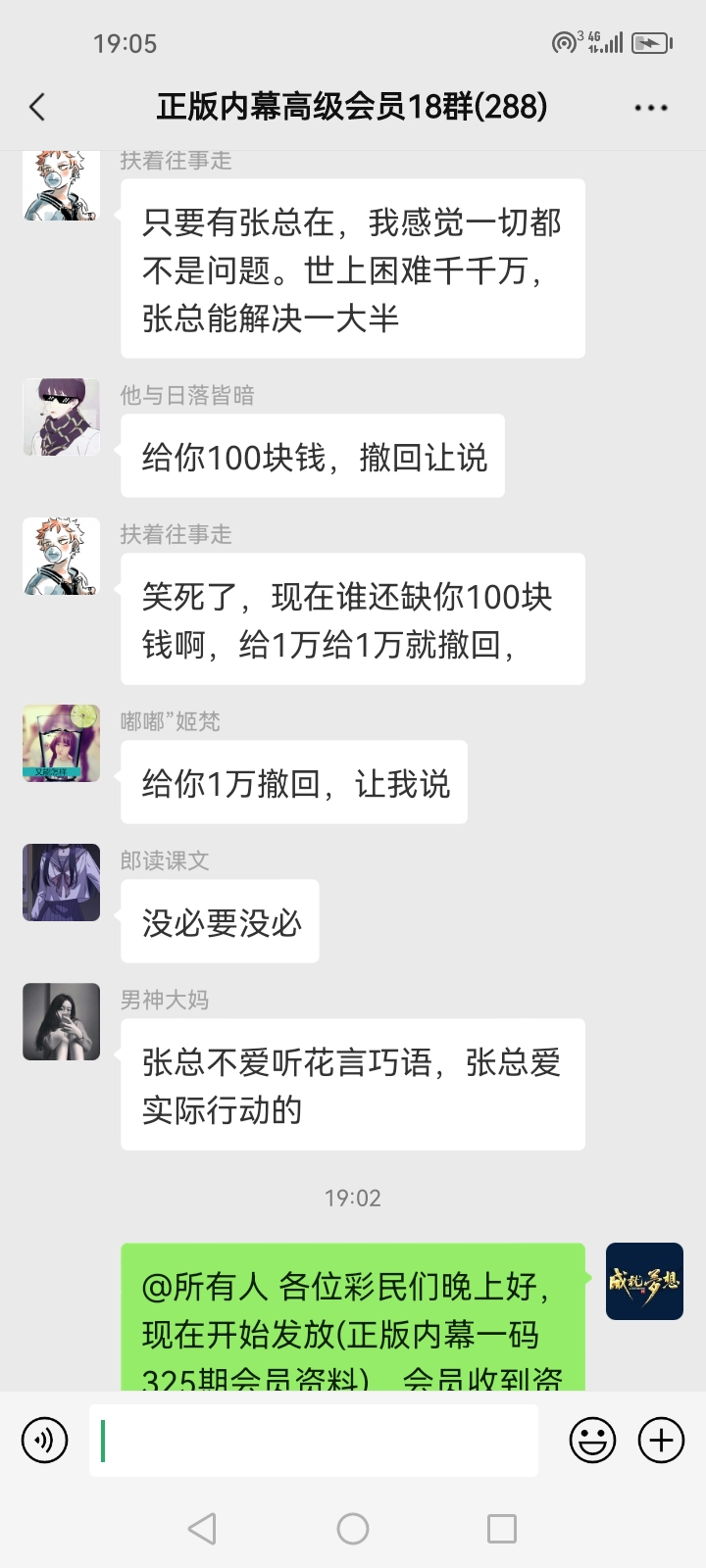Image resolution: width=706 pixels, height=1568 pixels.
Task: View avatar of 男神大妈
Action: click(61, 1021)
